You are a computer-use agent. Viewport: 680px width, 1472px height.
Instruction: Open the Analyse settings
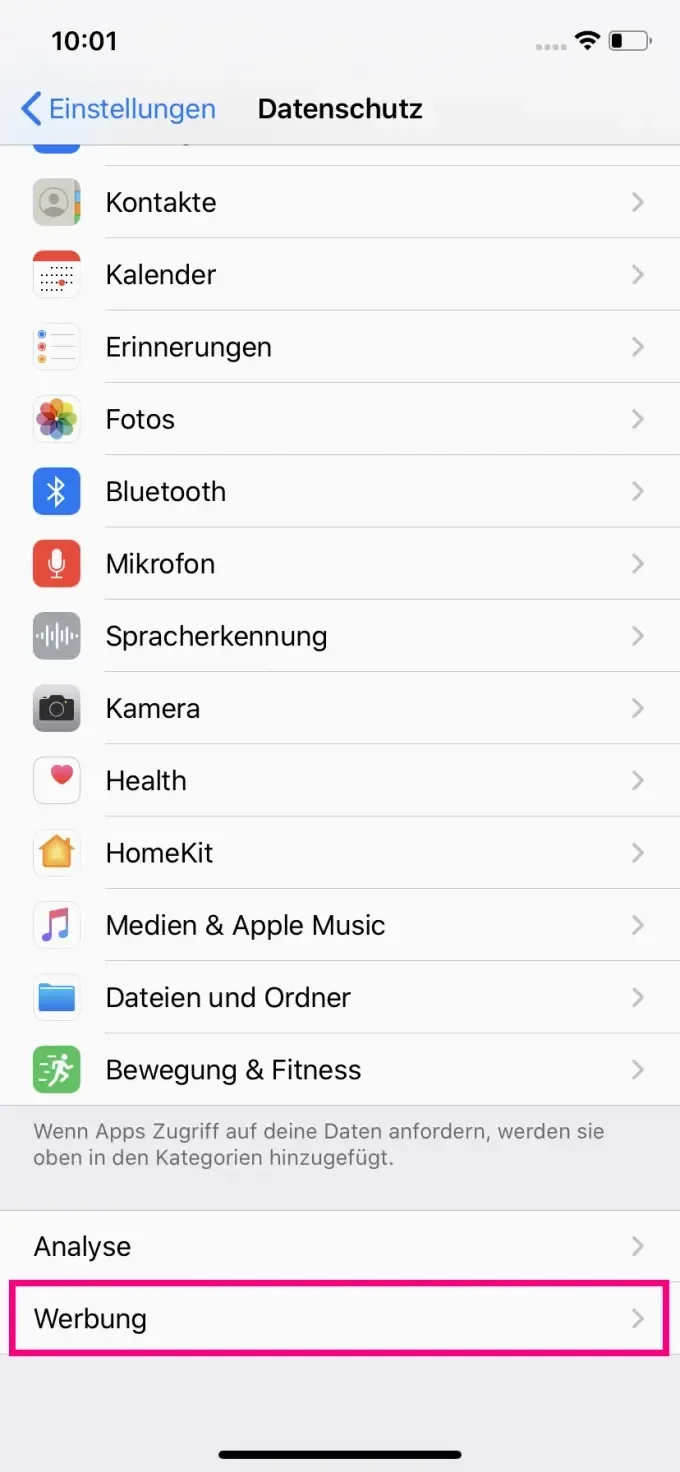(x=340, y=1247)
